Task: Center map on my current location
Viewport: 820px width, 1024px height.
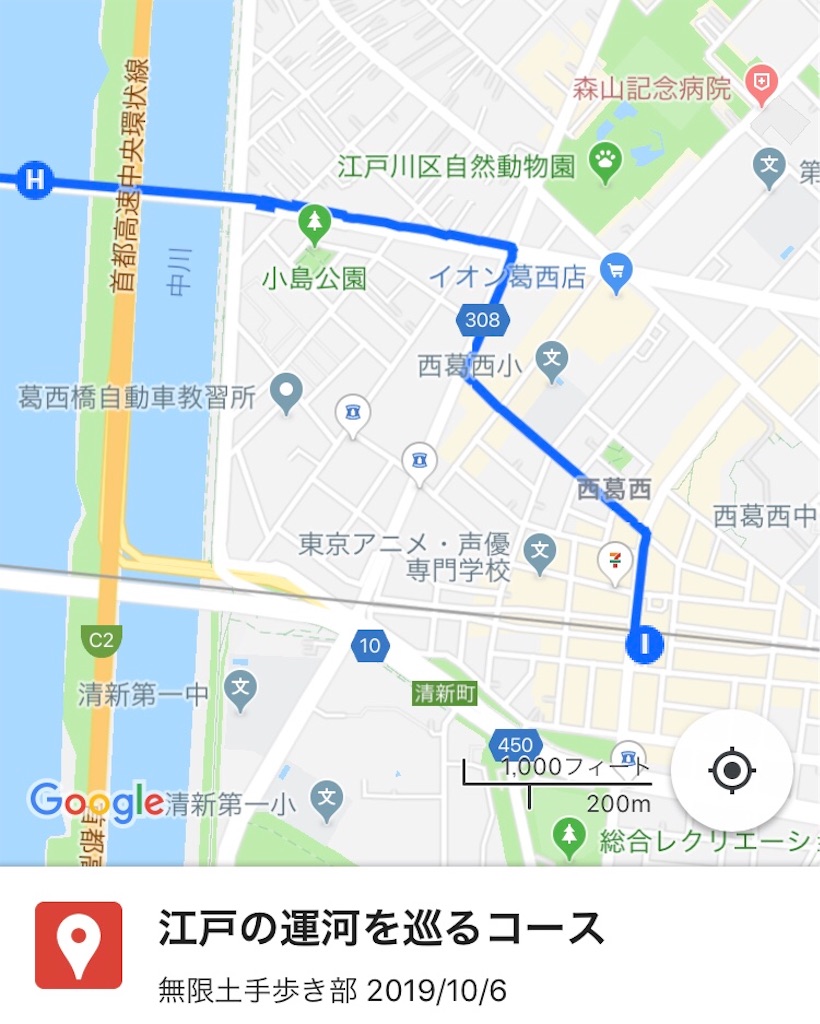Action: (x=731, y=771)
